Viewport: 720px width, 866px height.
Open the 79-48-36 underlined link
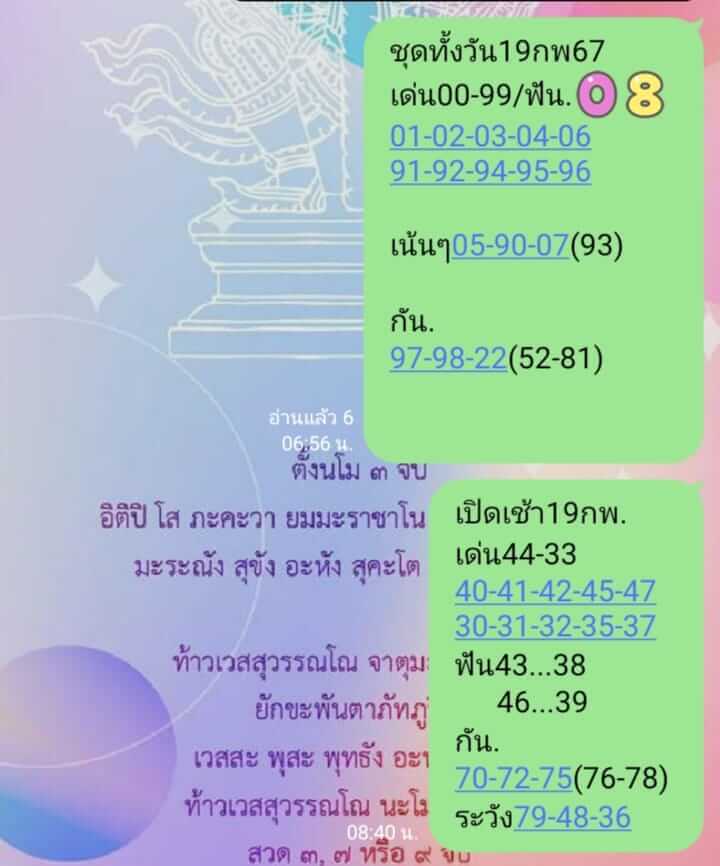tap(572, 818)
